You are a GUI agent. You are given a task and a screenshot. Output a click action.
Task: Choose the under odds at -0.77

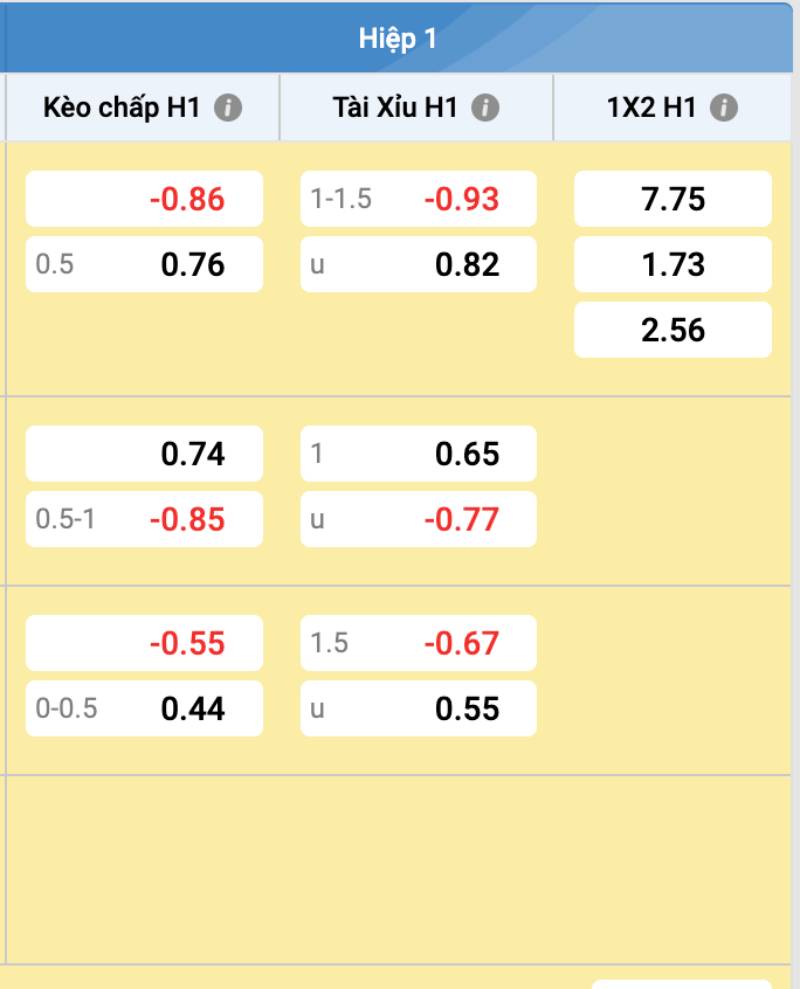point(418,519)
